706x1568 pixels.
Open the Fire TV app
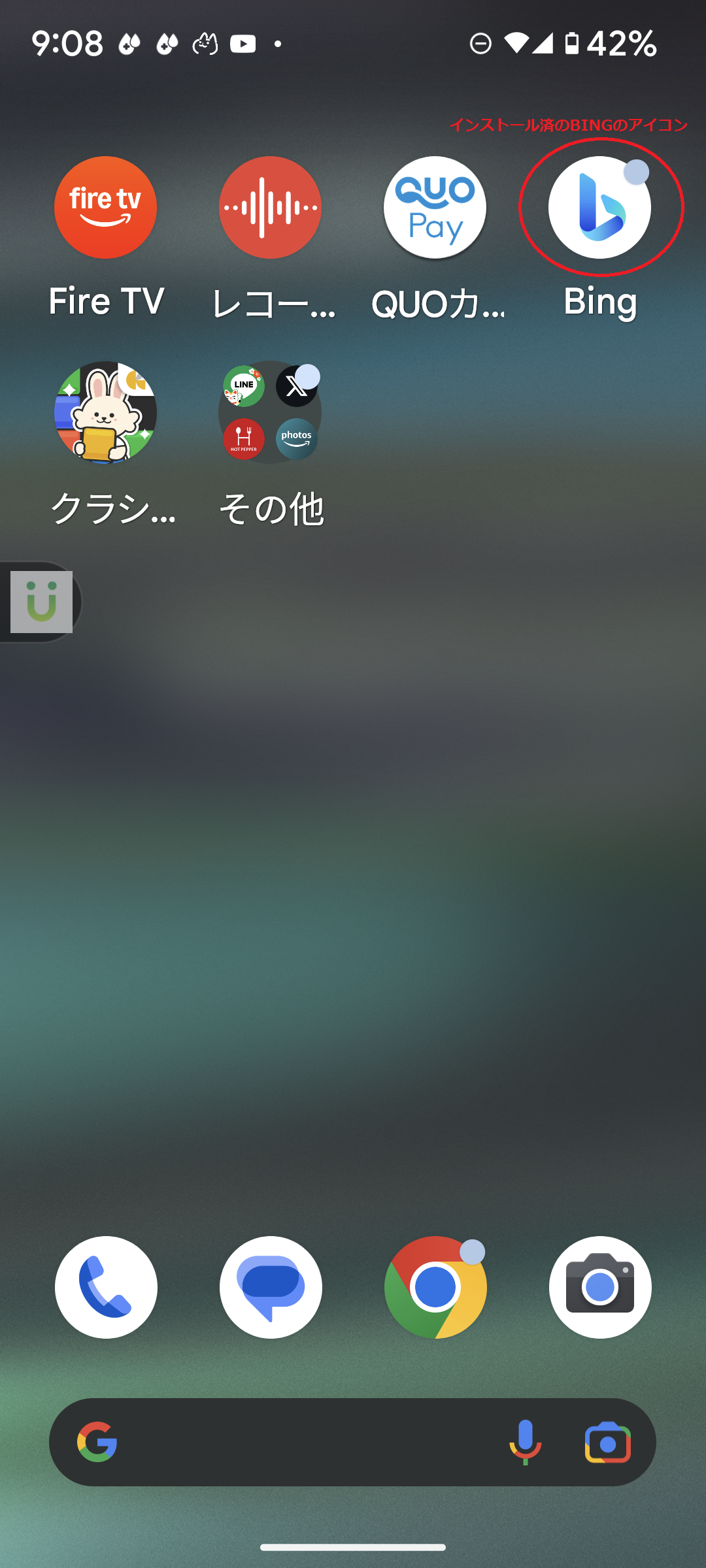(x=105, y=207)
